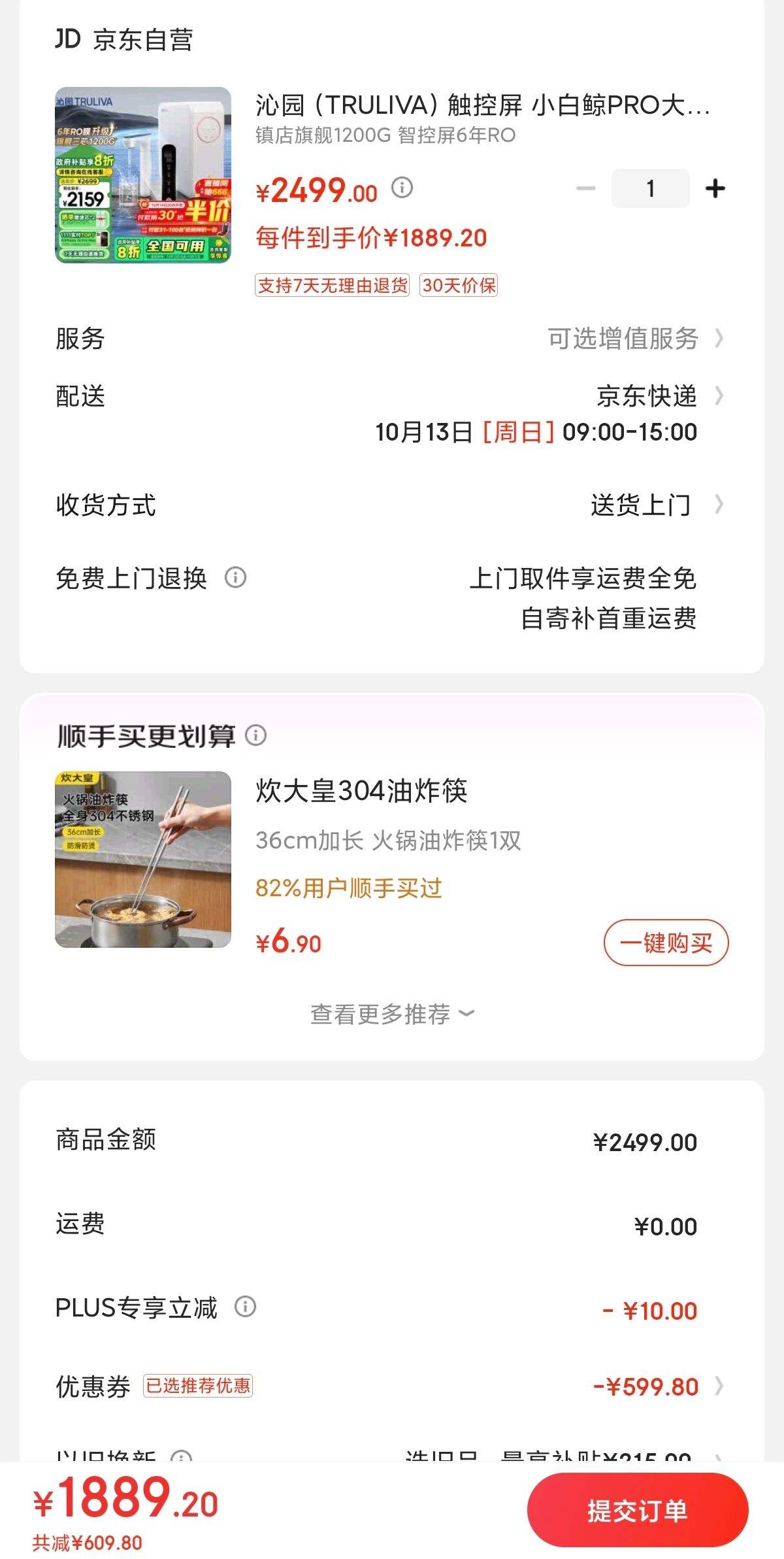Show info about 顺手买更划算

point(255,735)
